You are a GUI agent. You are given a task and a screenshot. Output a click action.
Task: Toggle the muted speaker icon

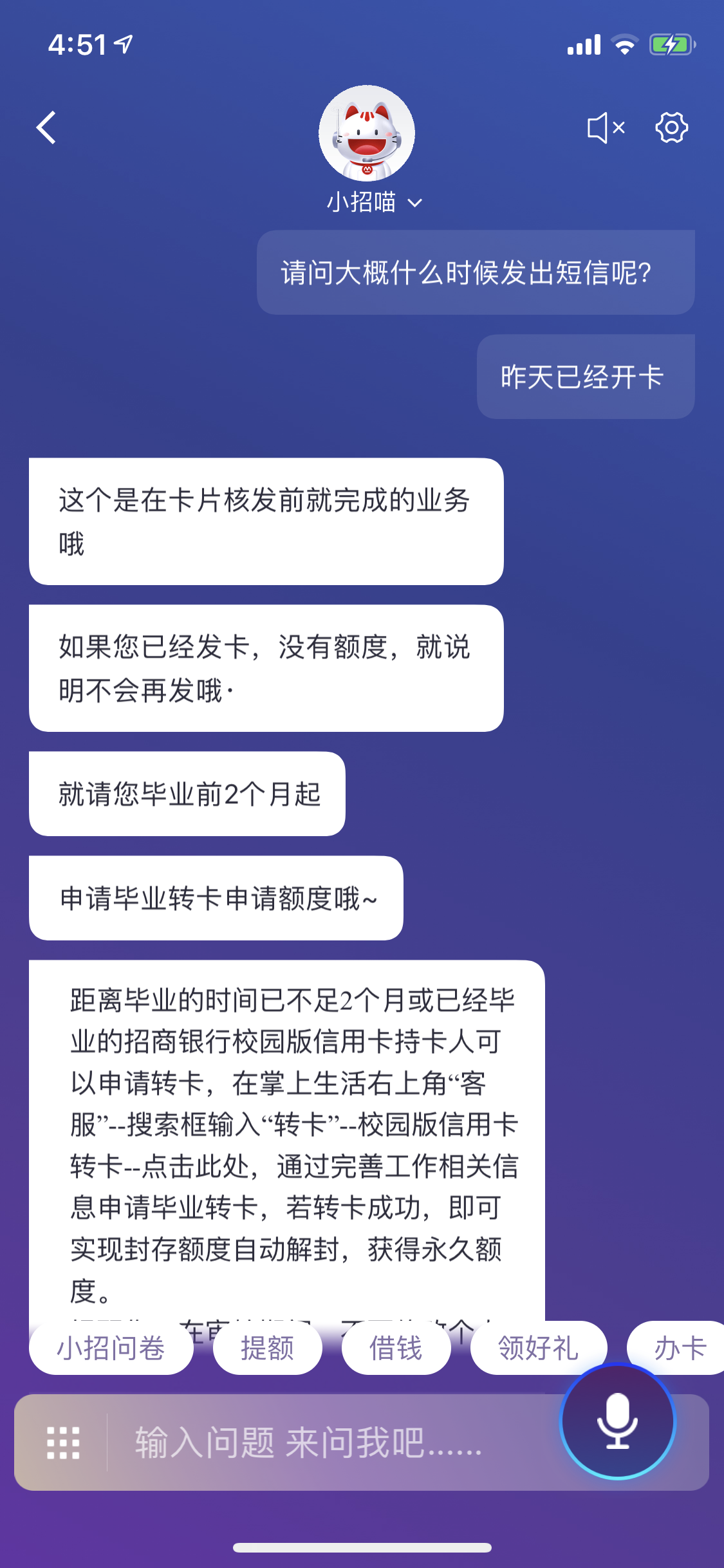point(606,127)
